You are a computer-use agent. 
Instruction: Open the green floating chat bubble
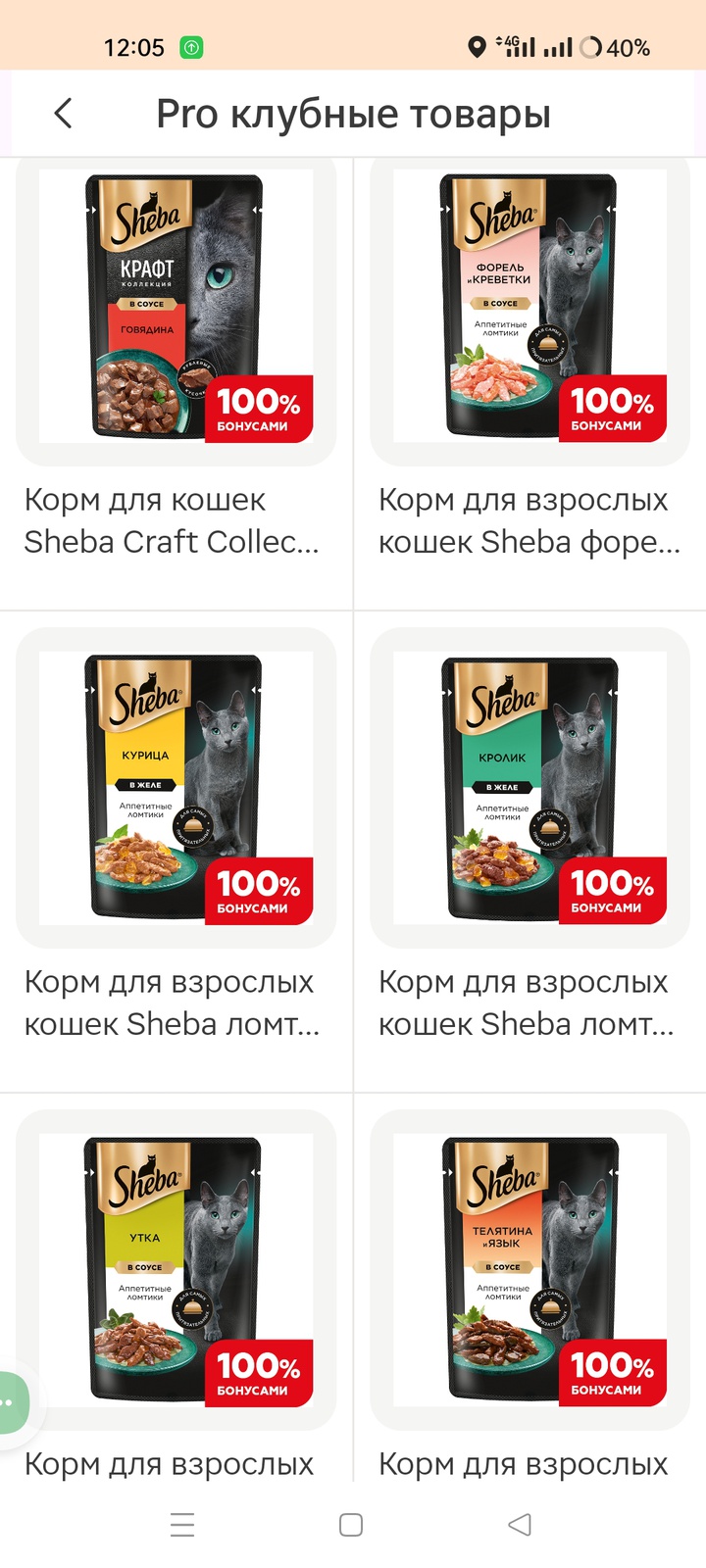pyautogui.click(x=12, y=1402)
